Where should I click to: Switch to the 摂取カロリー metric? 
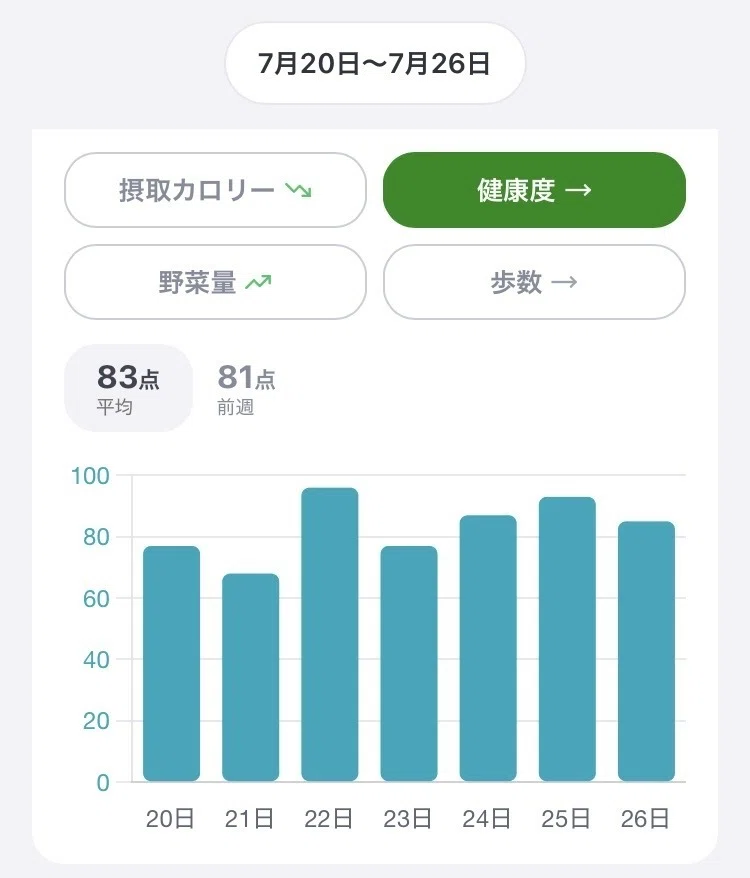coord(216,190)
